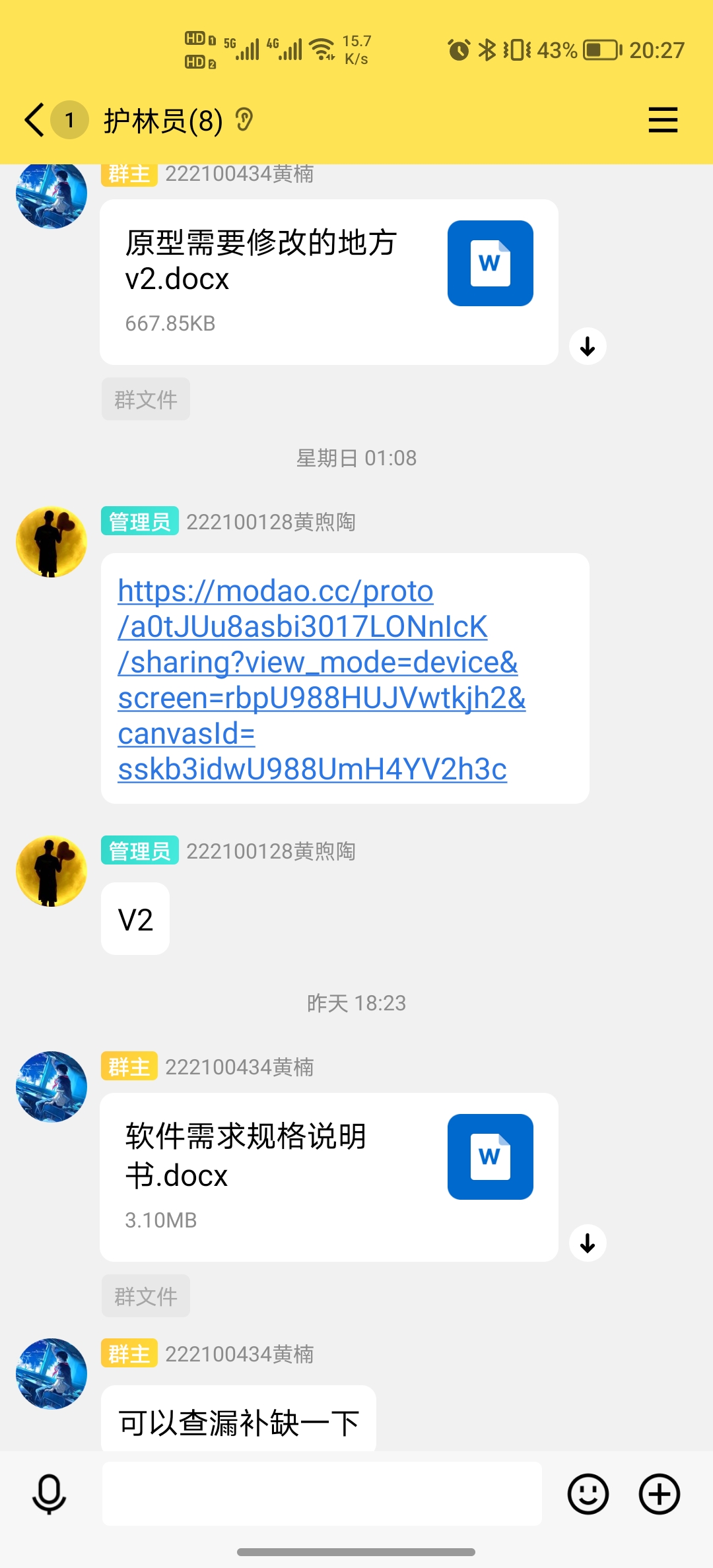Screen dimensions: 713x1568
Task: Focus the message input field
Action: click(x=322, y=1493)
